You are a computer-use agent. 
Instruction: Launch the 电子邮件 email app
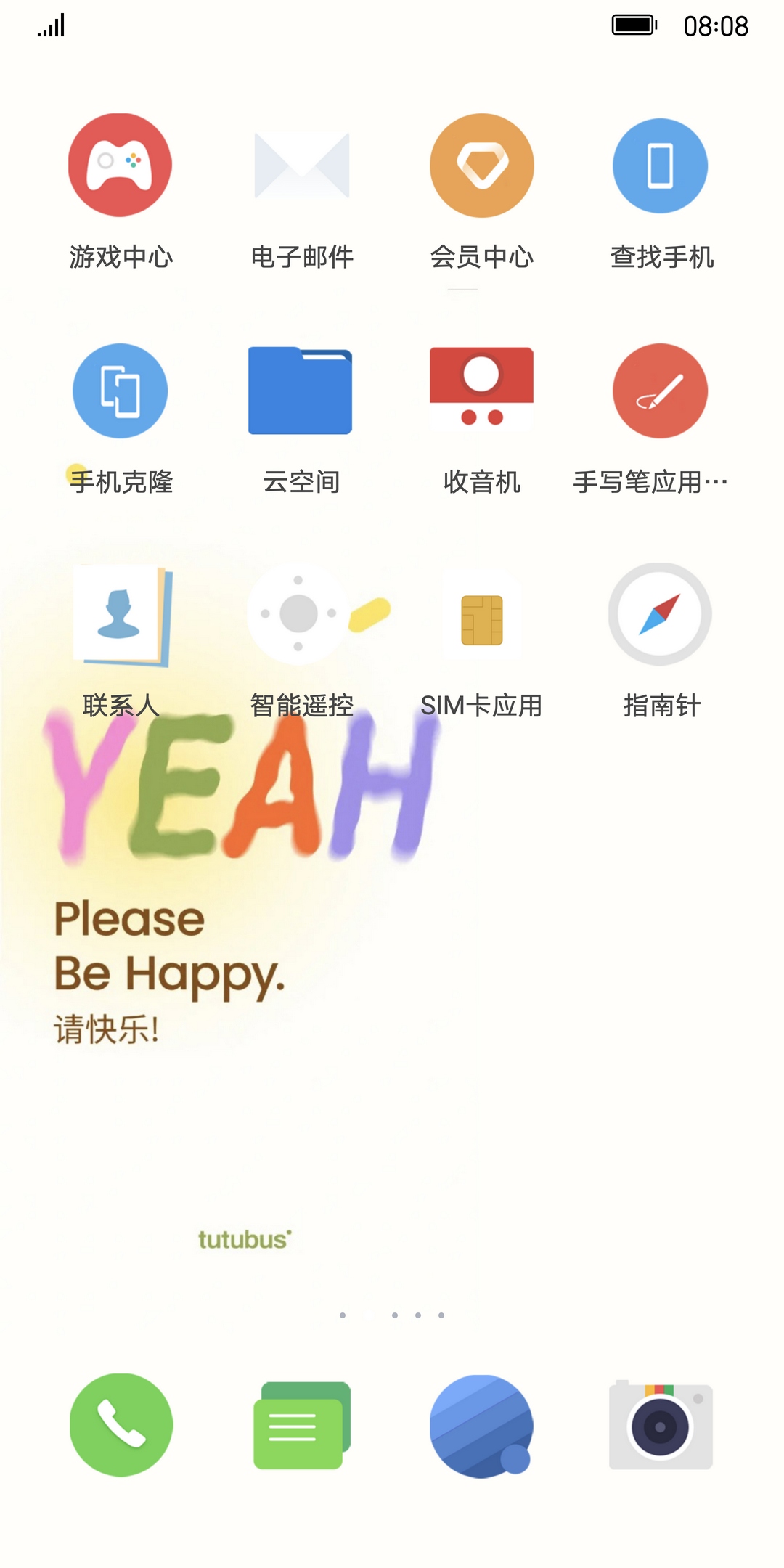[x=301, y=166]
